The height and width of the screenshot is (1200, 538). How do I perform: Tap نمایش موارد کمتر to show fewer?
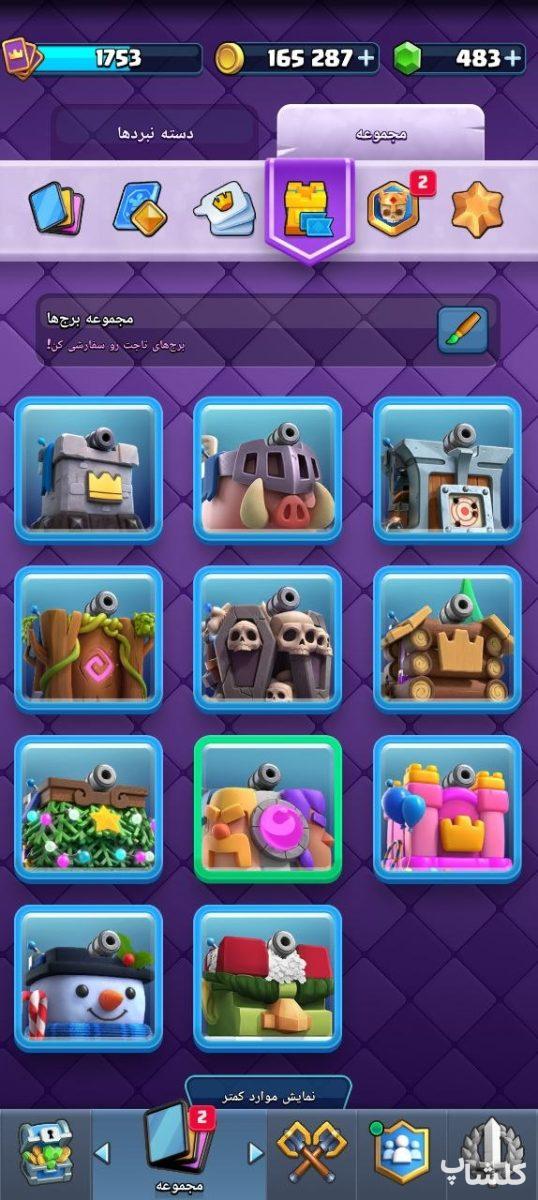coord(268,1094)
